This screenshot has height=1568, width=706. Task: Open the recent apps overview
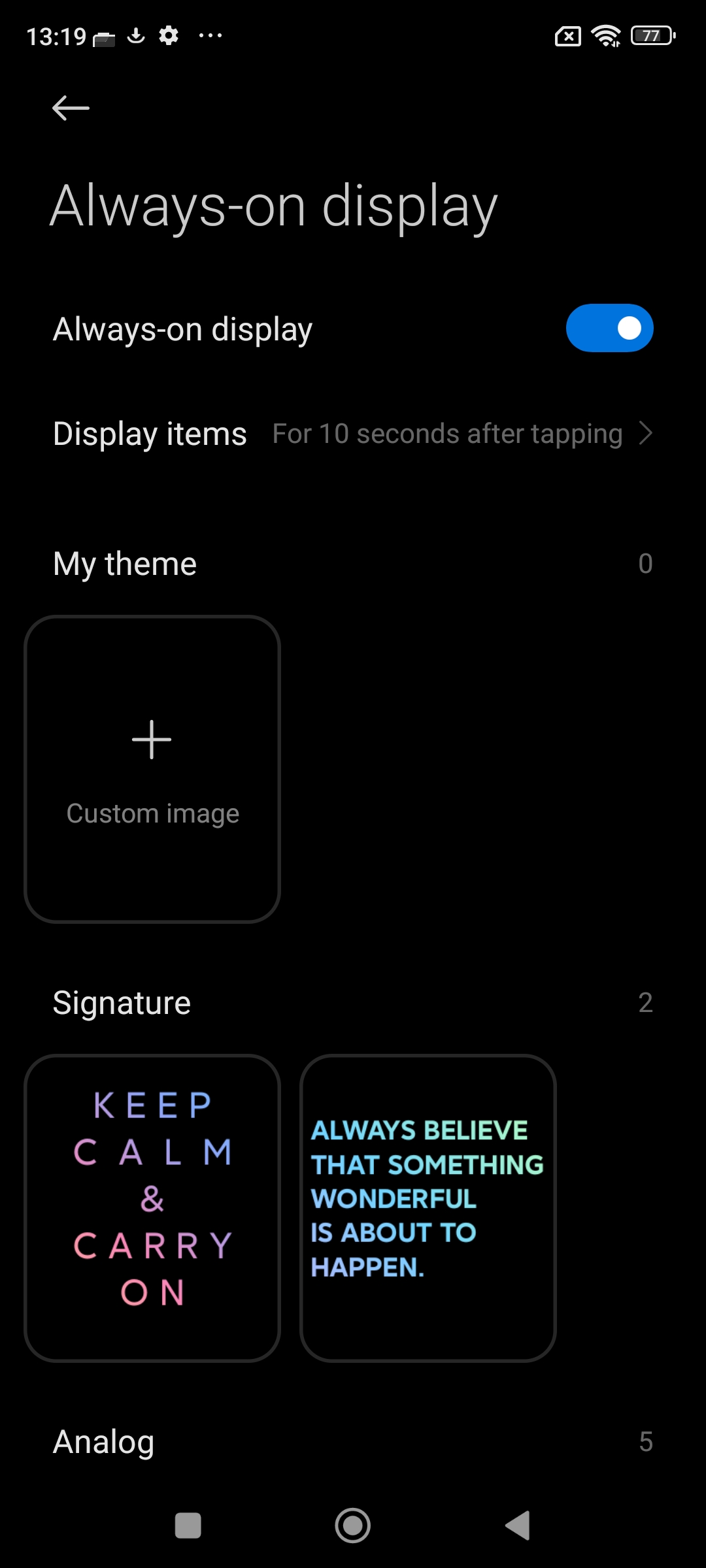click(188, 1526)
